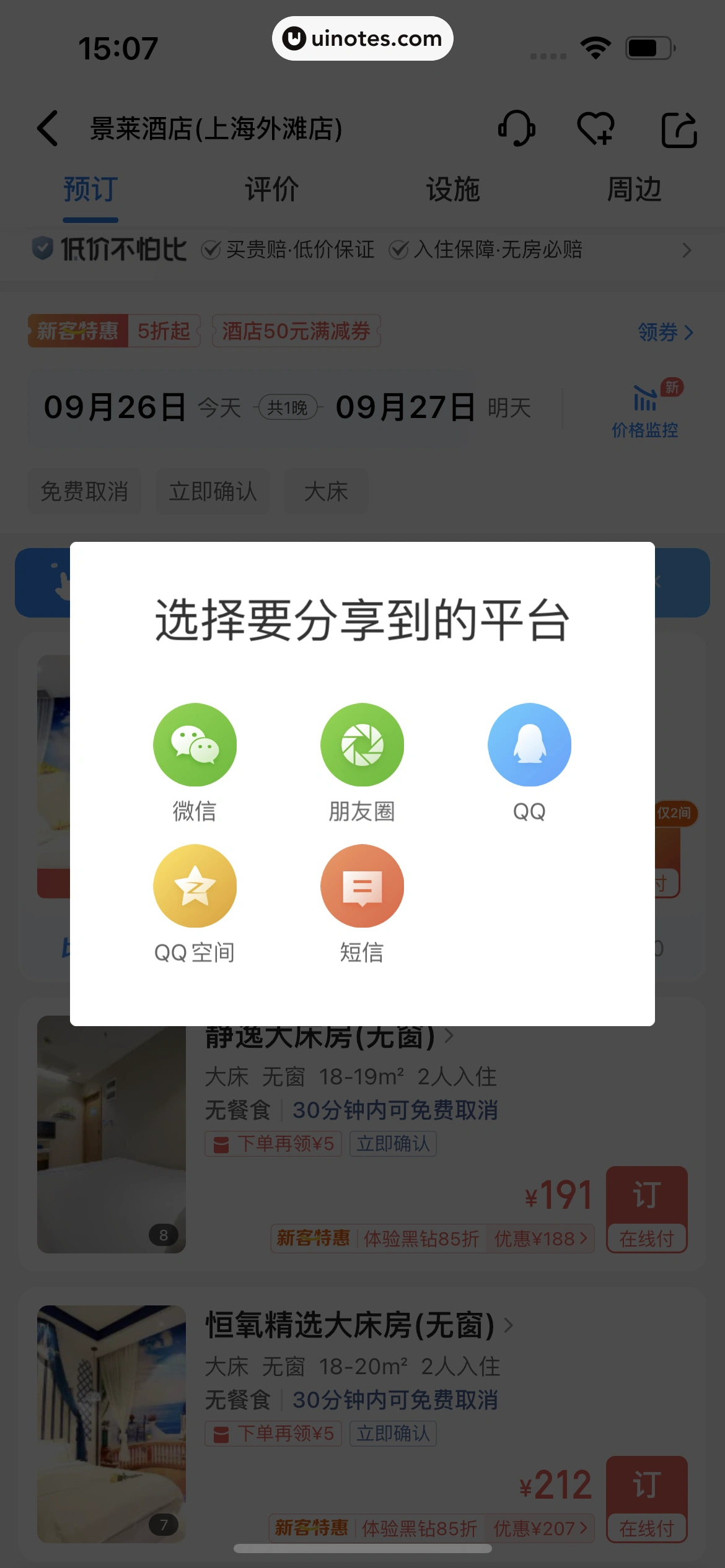
Task: Book the ¥191 room online
Action: click(x=646, y=1209)
